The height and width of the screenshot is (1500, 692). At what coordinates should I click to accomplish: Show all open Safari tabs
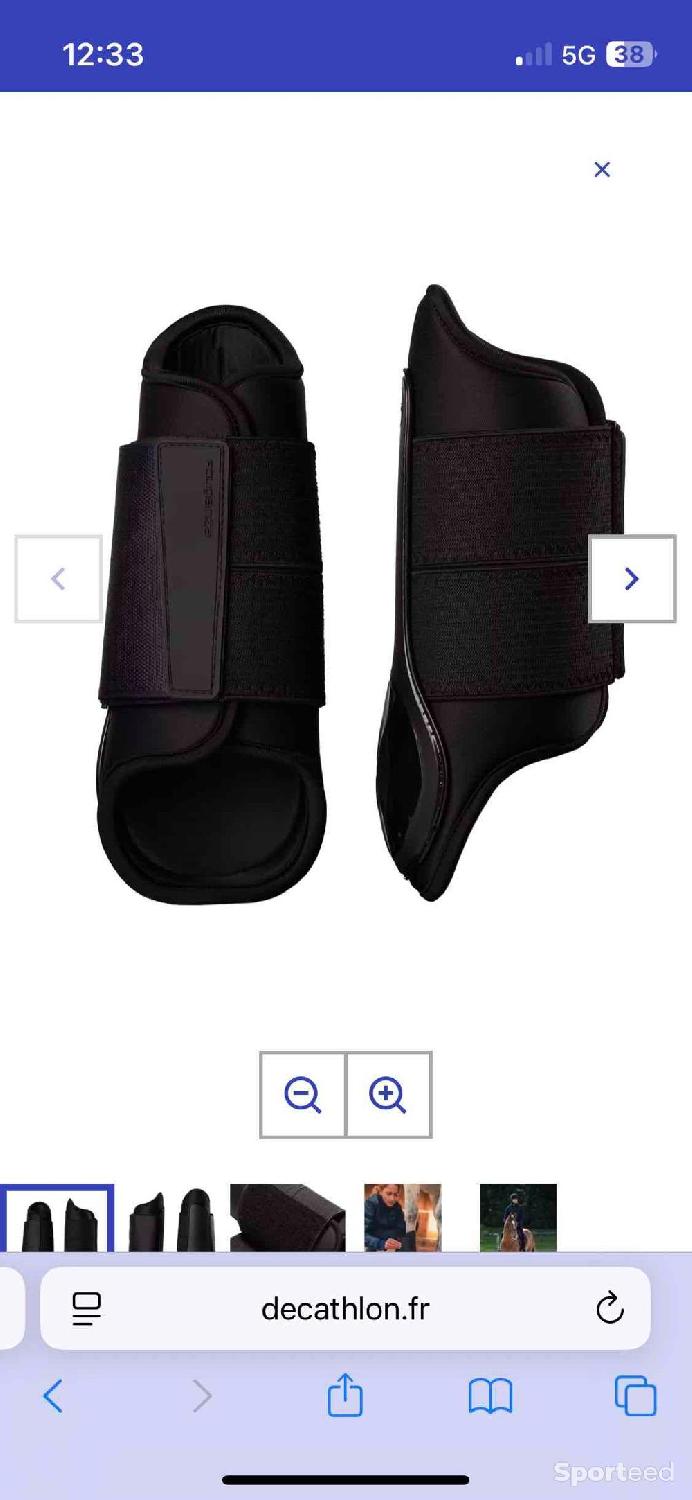635,1396
